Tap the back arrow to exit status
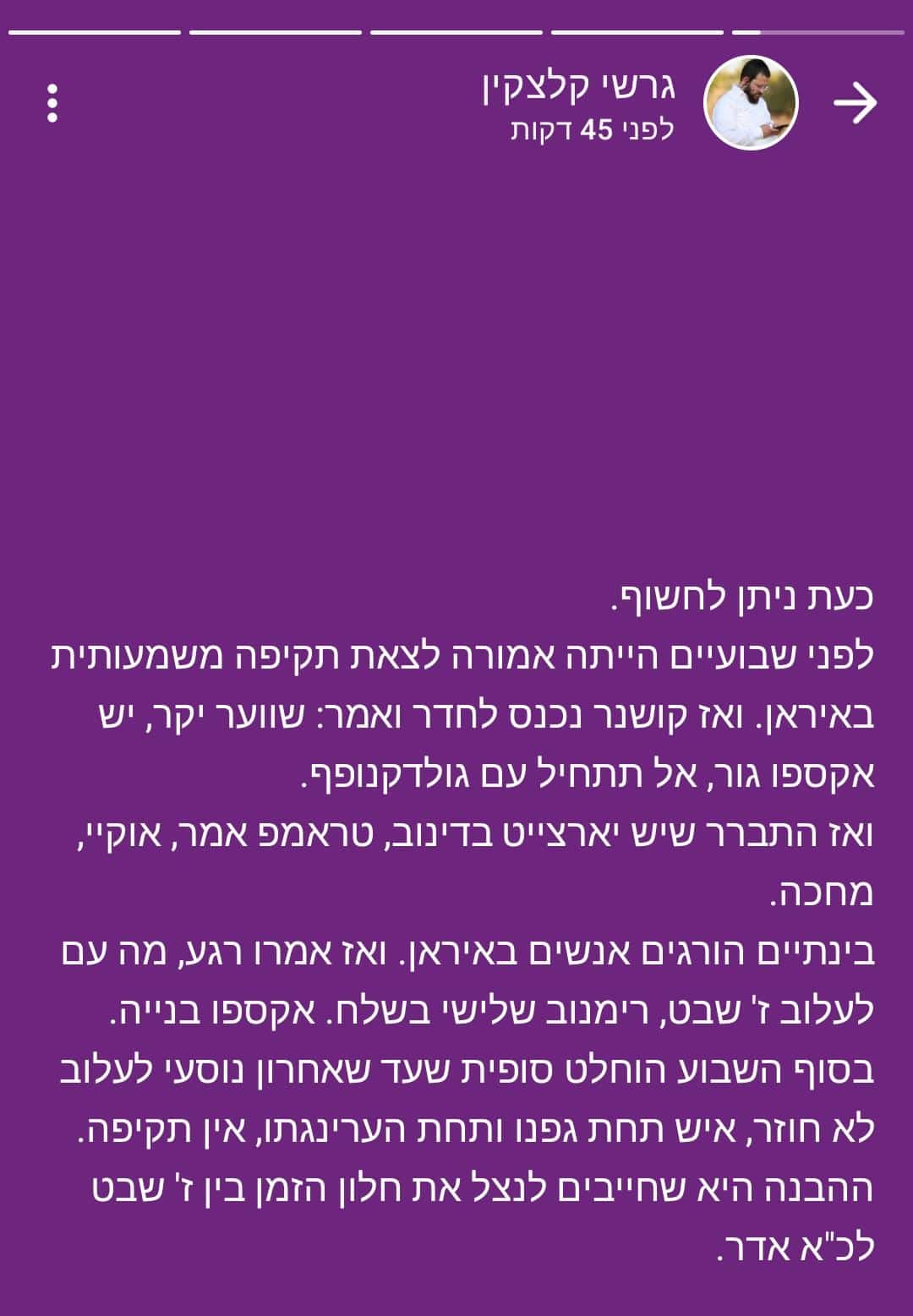This screenshot has width=913, height=1316. pyautogui.click(x=855, y=103)
